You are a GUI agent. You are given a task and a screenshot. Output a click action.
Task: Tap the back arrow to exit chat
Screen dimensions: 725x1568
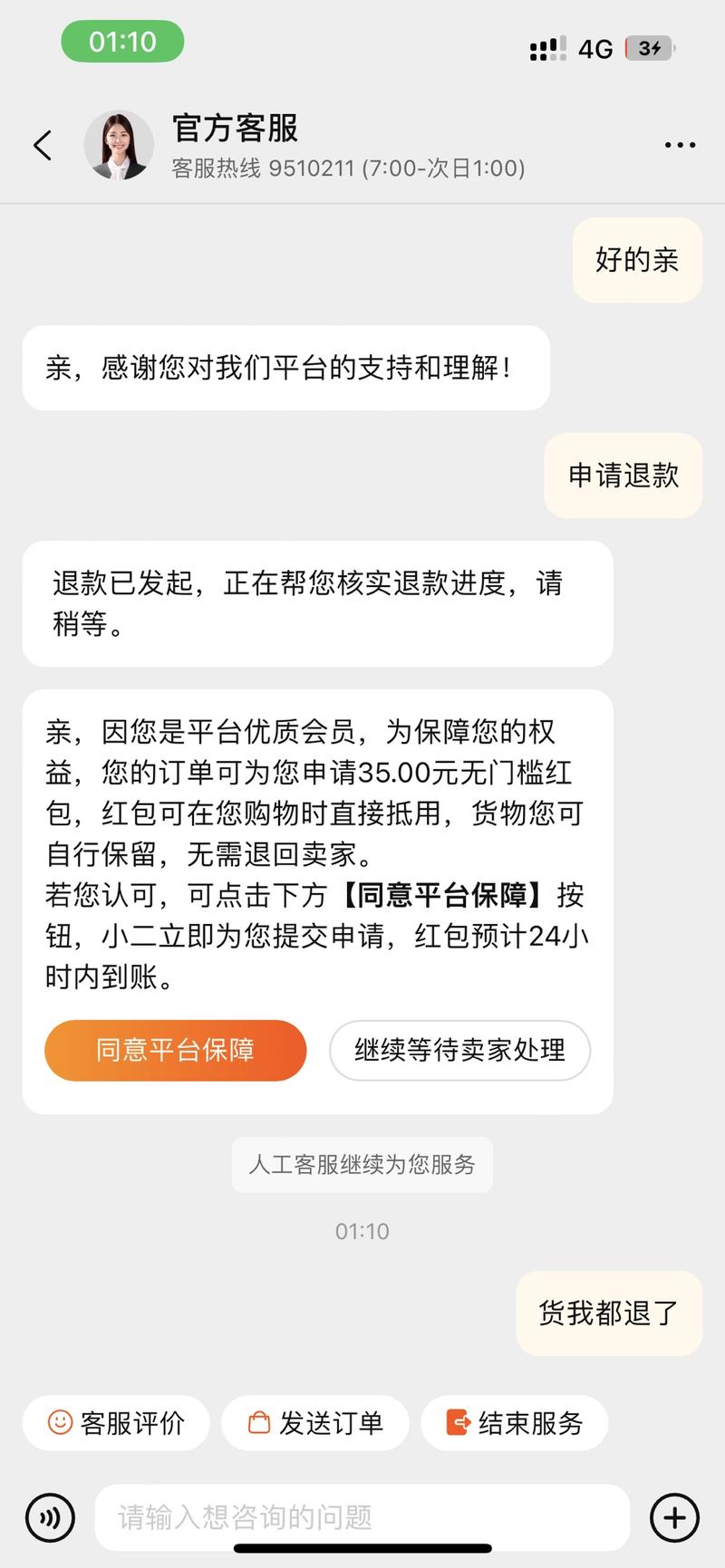point(42,144)
